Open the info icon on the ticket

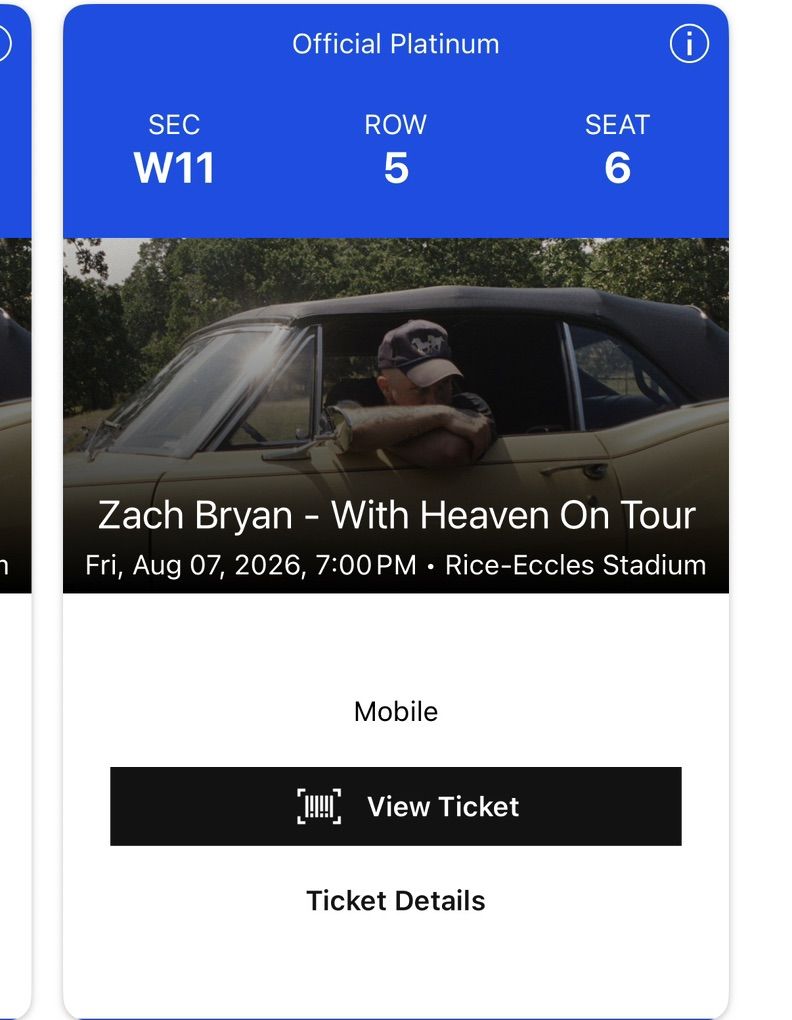point(688,44)
